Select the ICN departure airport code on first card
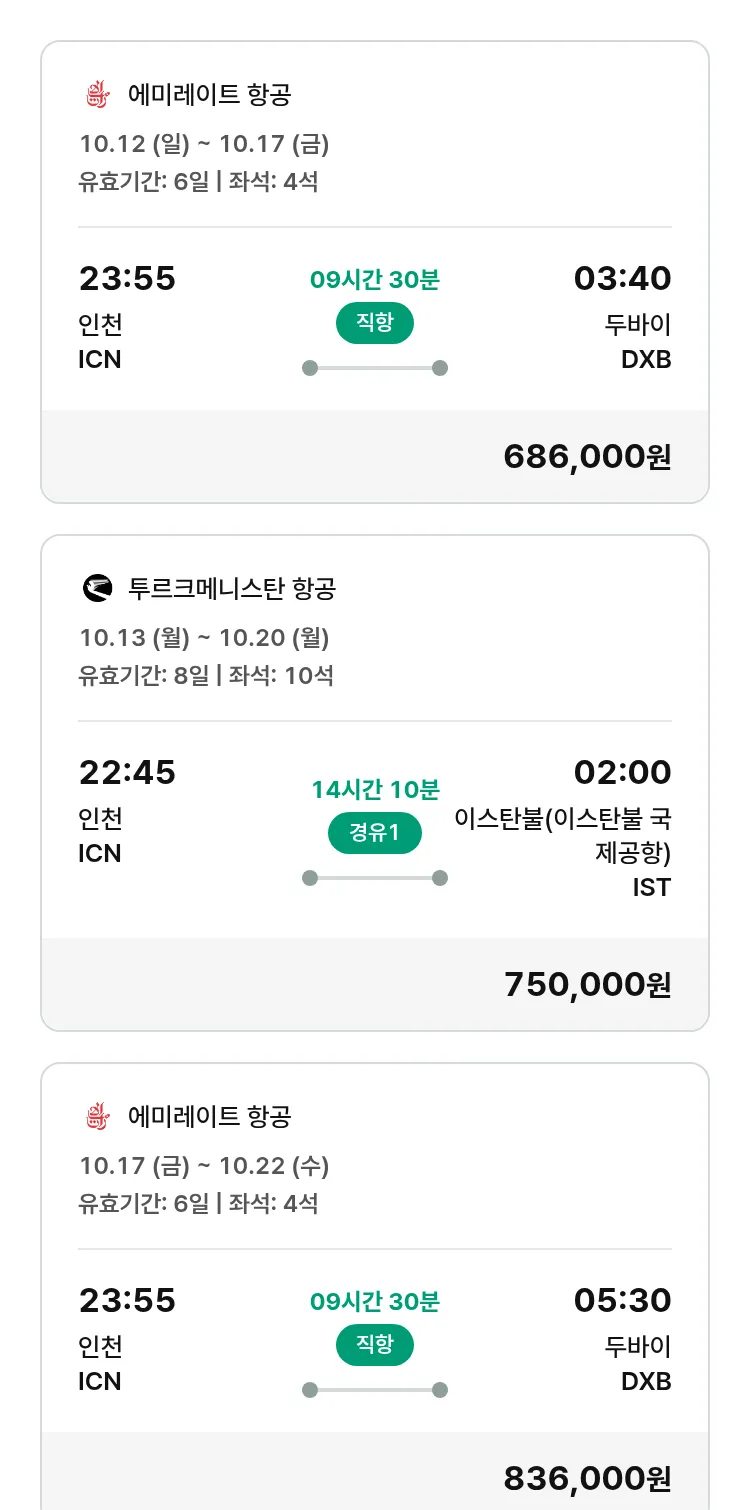The width and height of the screenshot is (750, 1510). [x=100, y=359]
